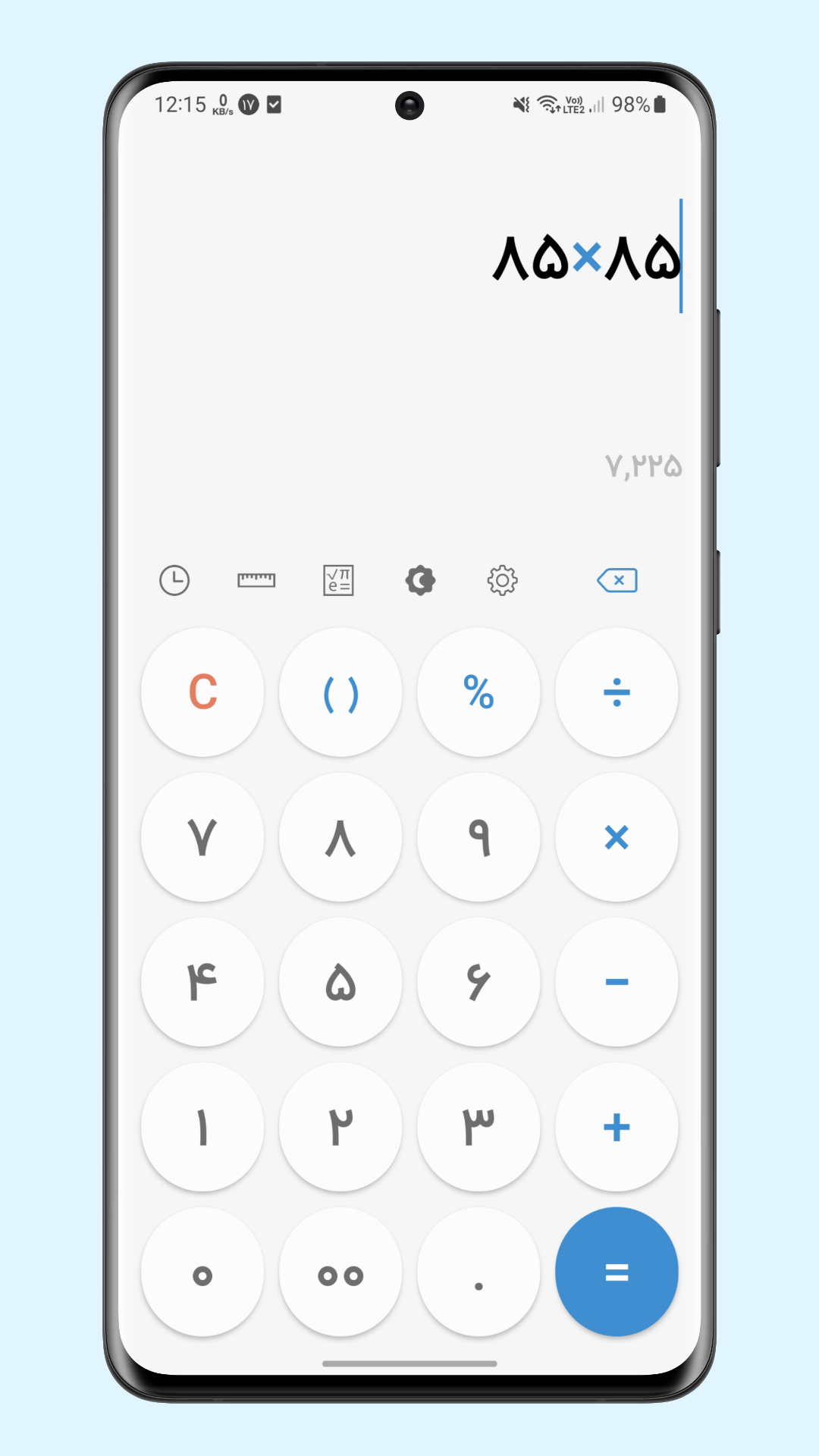This screenshot has width=819, height=1456.
Task: Open the theme icon
Action: (420, 581)
